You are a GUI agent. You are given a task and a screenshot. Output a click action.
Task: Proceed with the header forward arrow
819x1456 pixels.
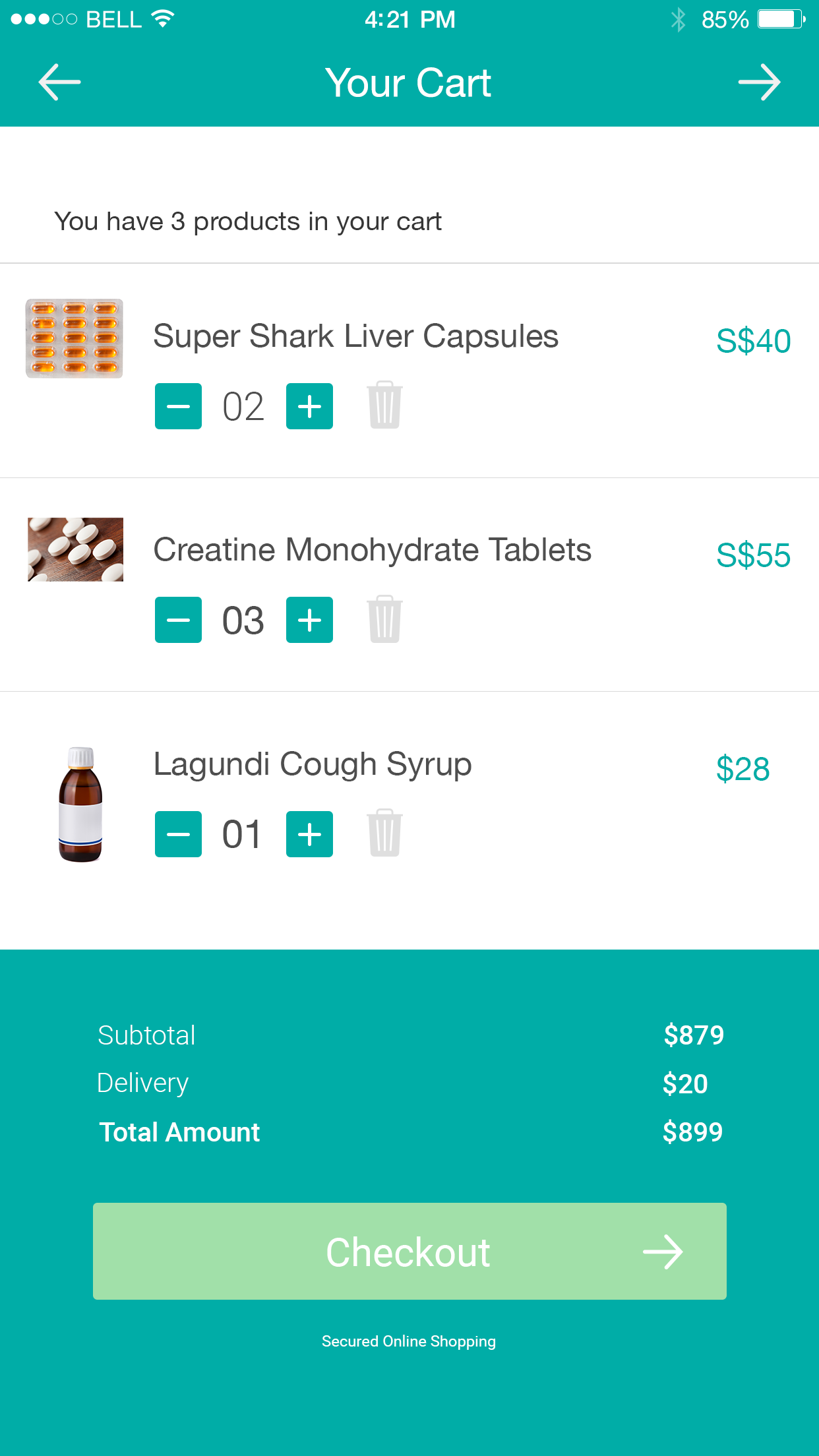point(759,82)
